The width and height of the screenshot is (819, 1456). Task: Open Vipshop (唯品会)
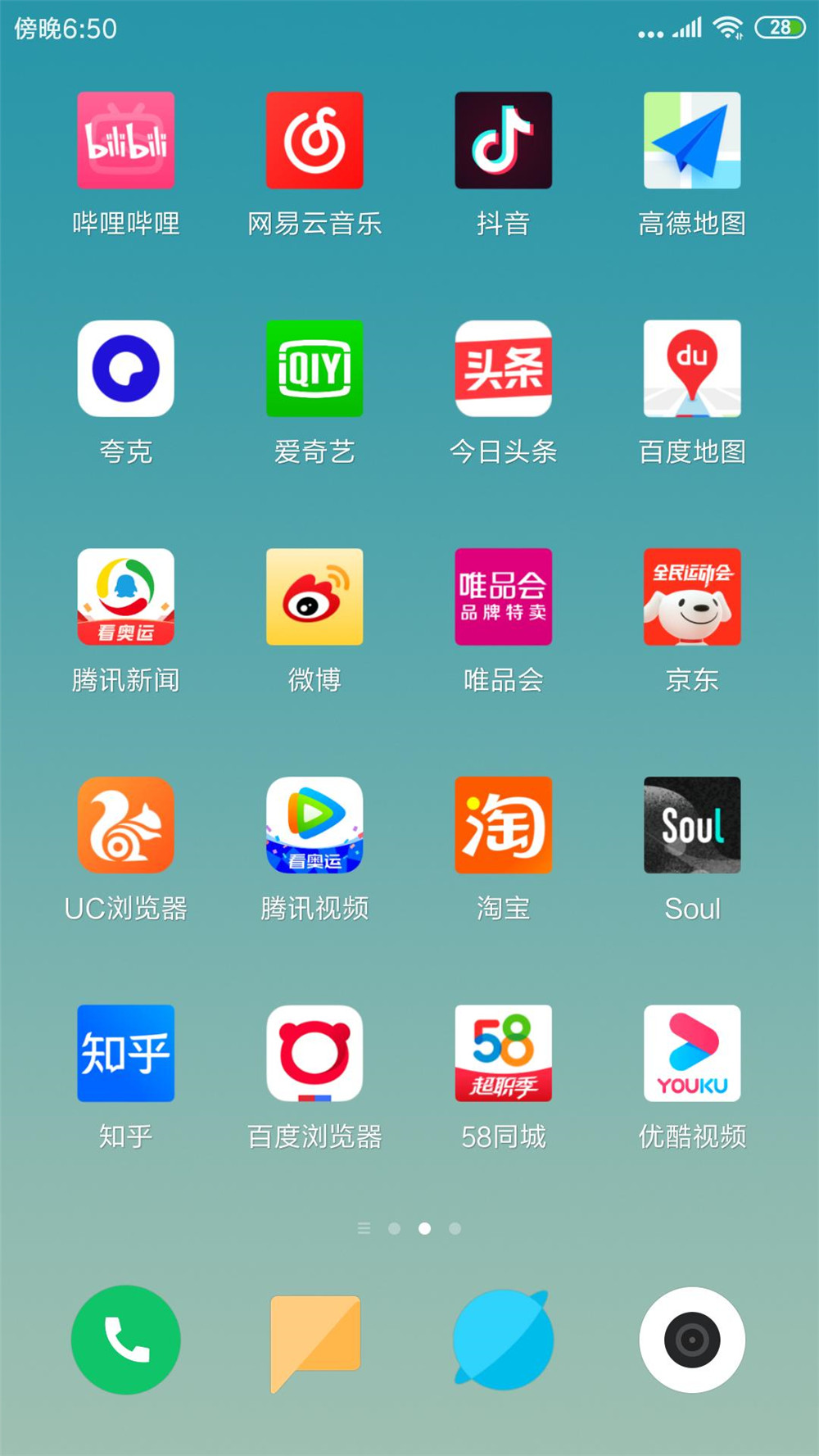[504, 597]
